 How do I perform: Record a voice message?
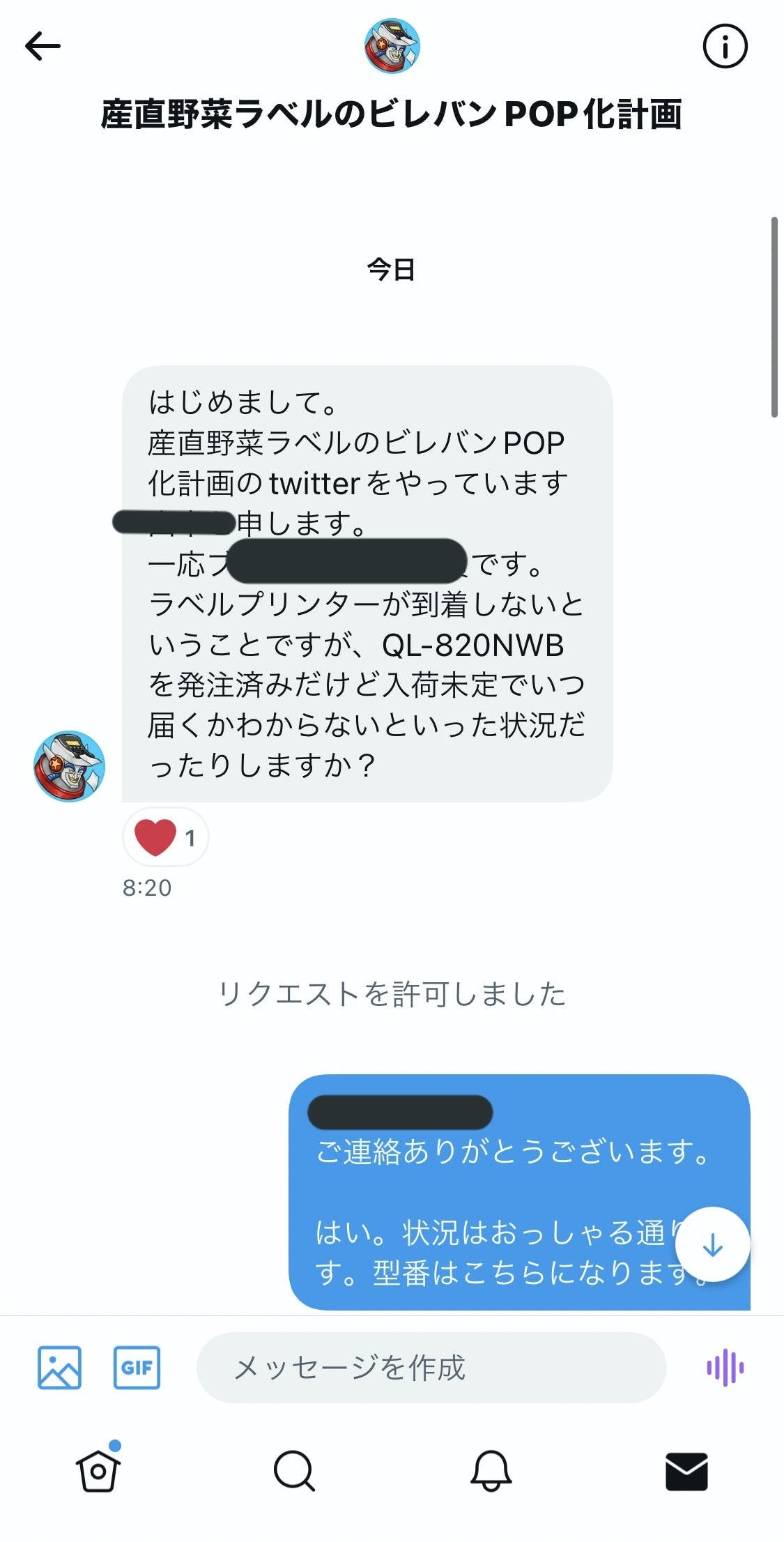tap(725, 1368)
